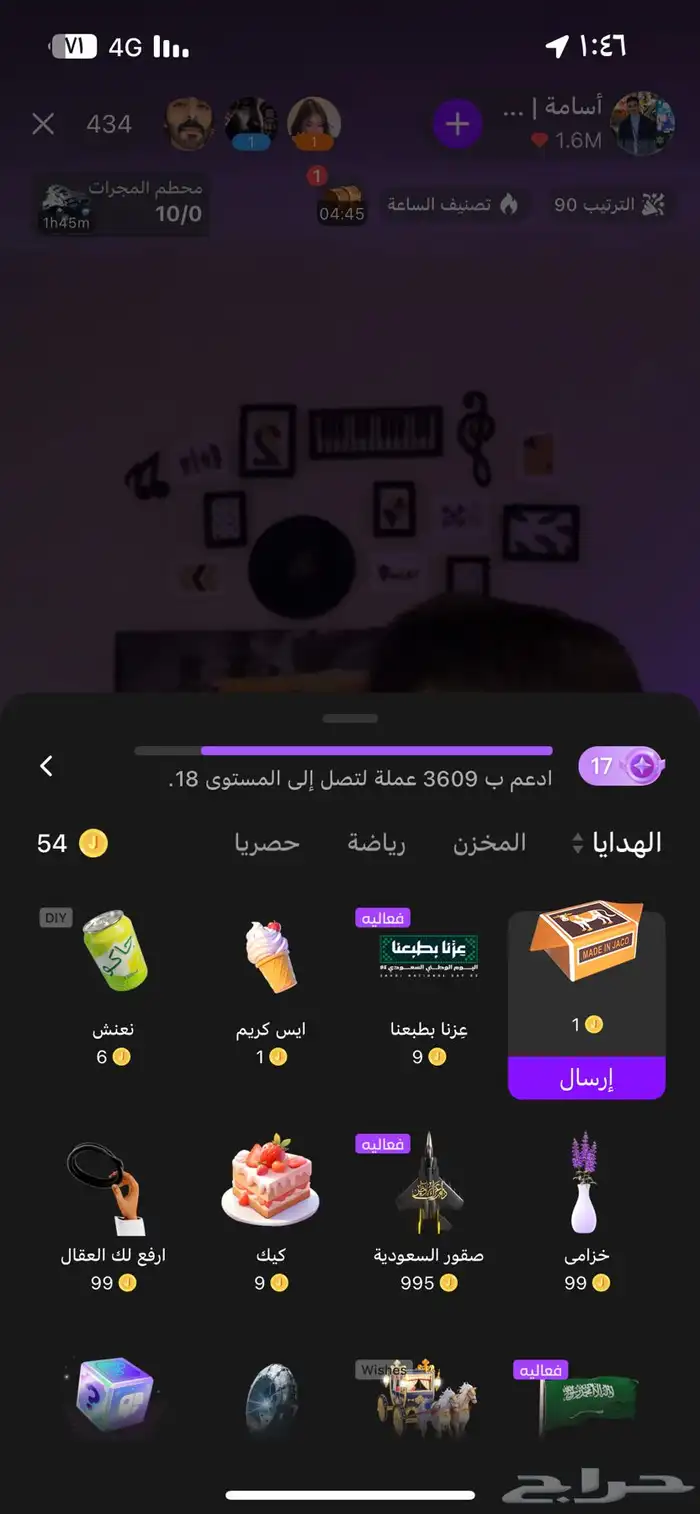Open the level 17 badge
Viewport: 700px width, 1514px height.
click(x=621, y=767)
